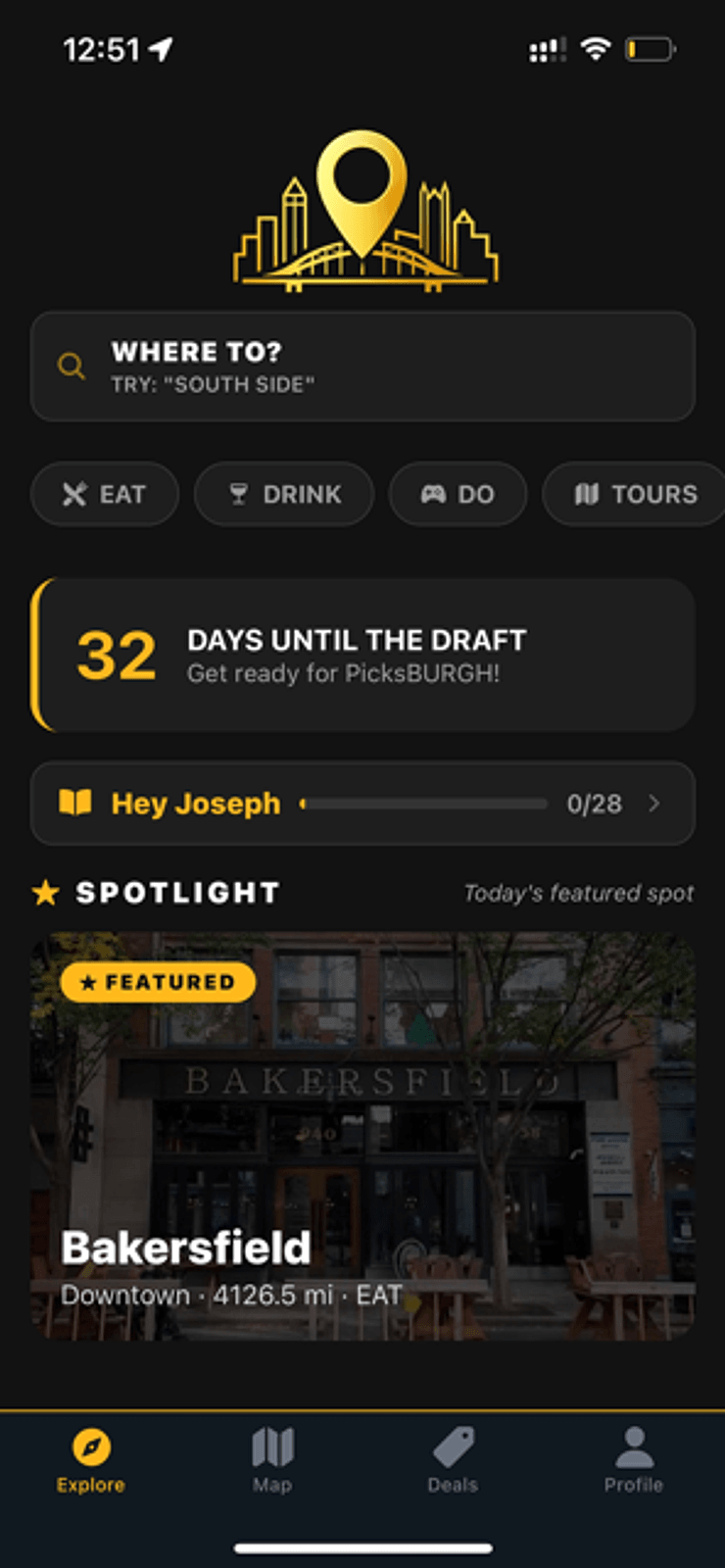Image resolution: width=725 pixels, height=1568 pixels.
Task: Open the Where To search box
Action: [362, 367]
